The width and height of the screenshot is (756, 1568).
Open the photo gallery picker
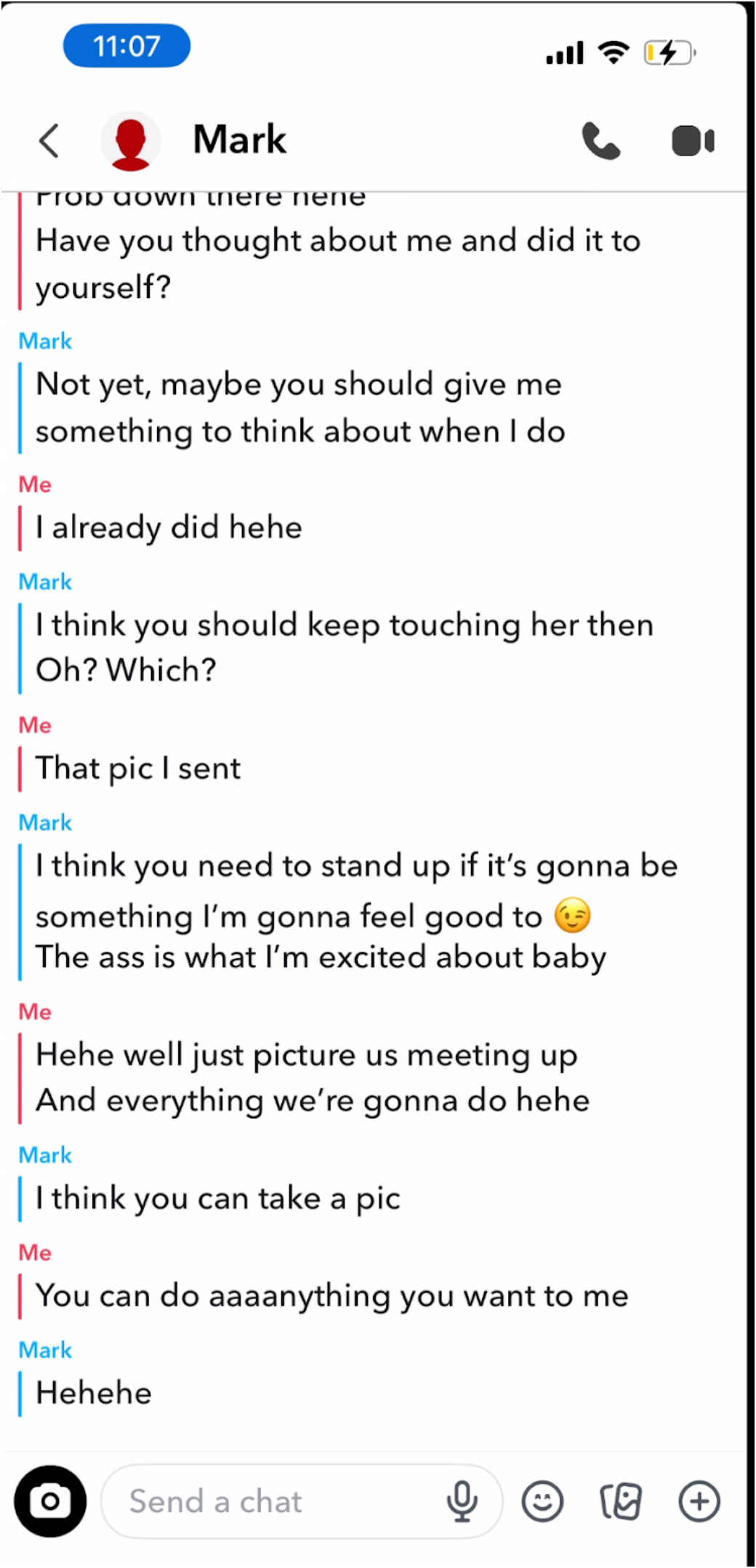621,1501
